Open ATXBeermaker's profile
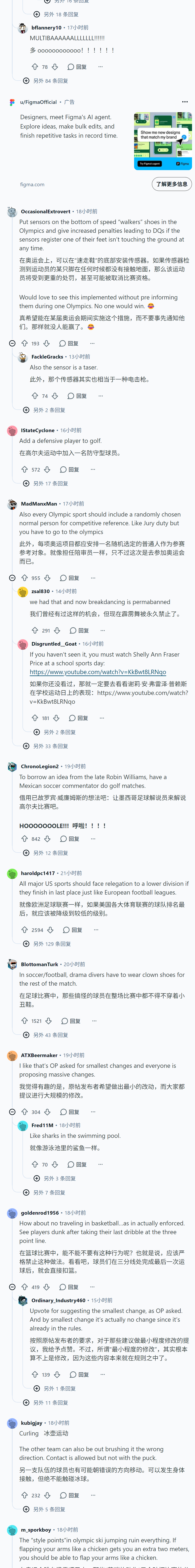 point(39,1055)
